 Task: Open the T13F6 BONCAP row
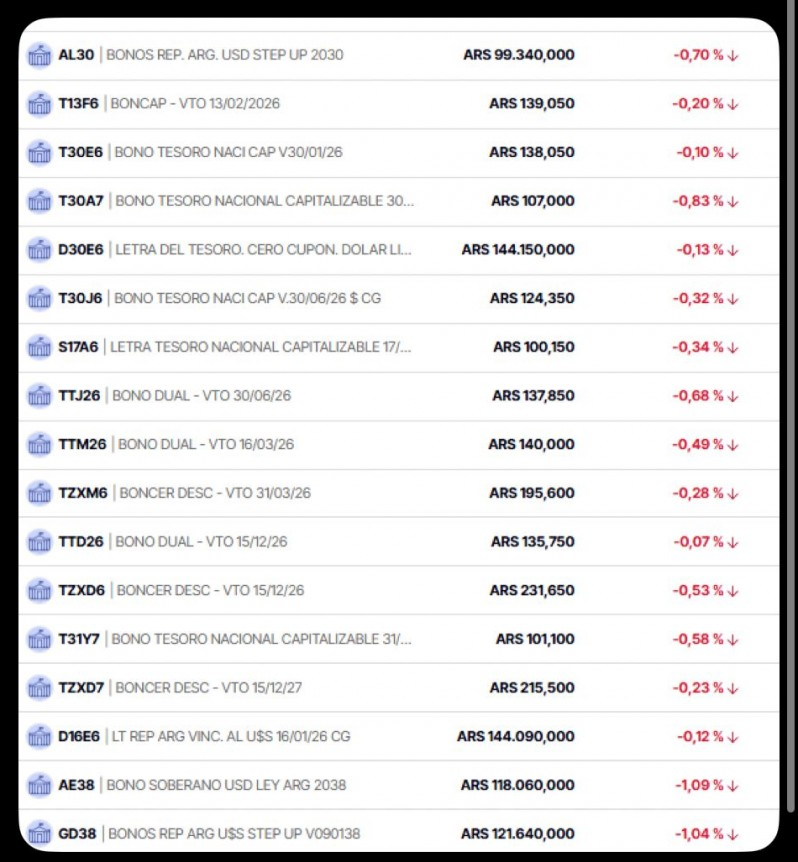(x=398, y=103)
